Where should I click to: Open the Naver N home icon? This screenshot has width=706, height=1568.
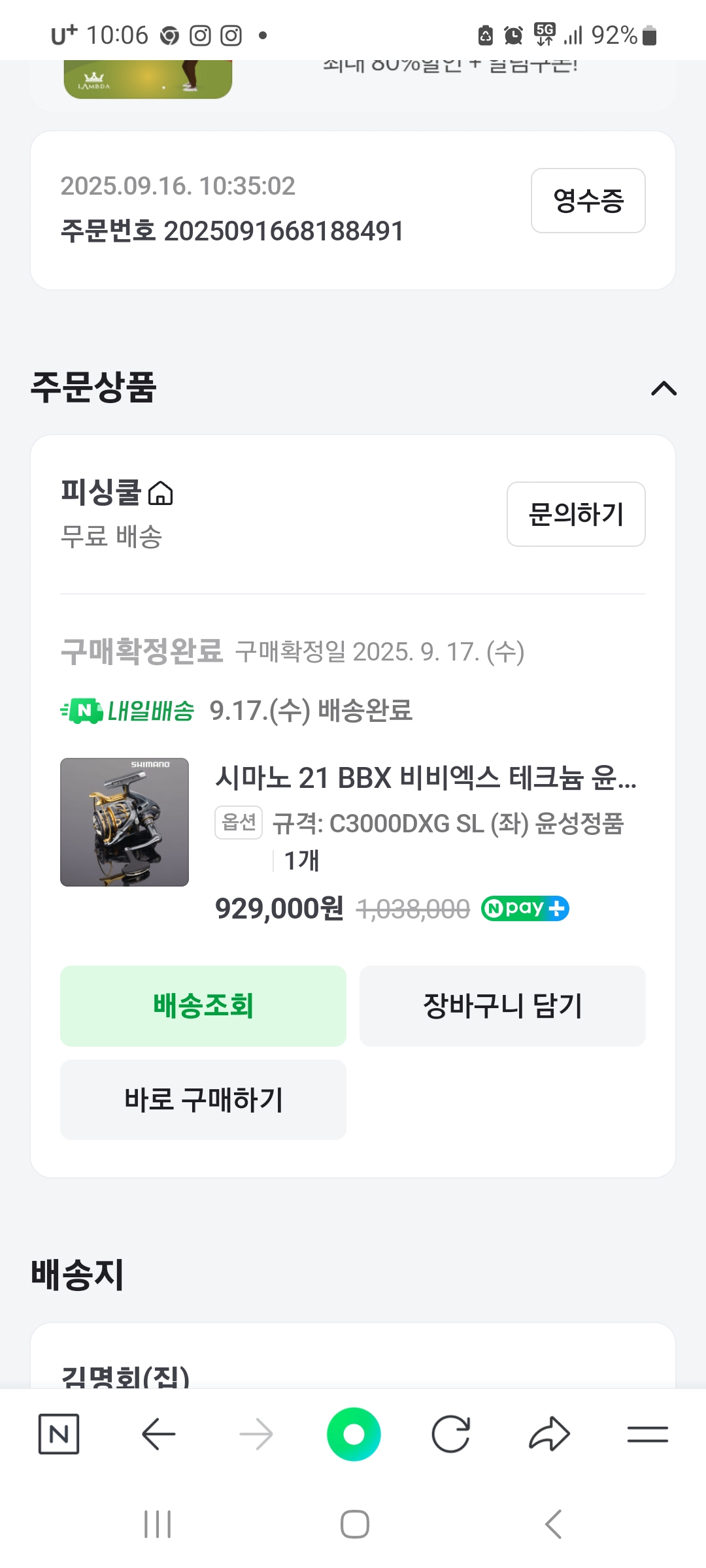click(x=59, y=1435)
